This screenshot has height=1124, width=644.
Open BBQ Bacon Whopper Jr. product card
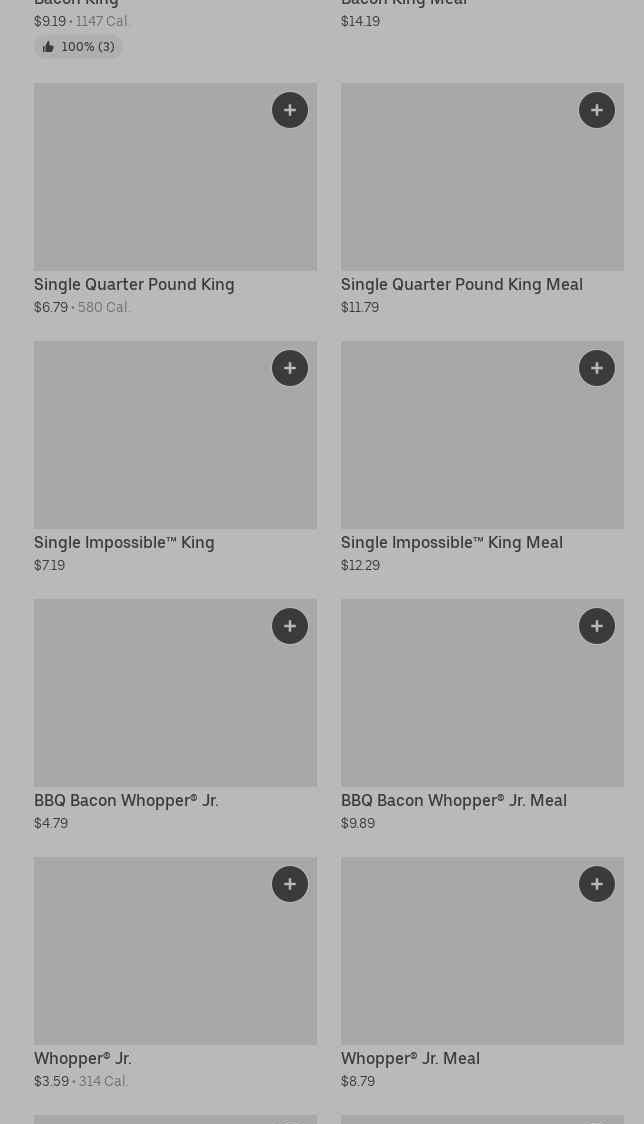[x=175, y=715]
